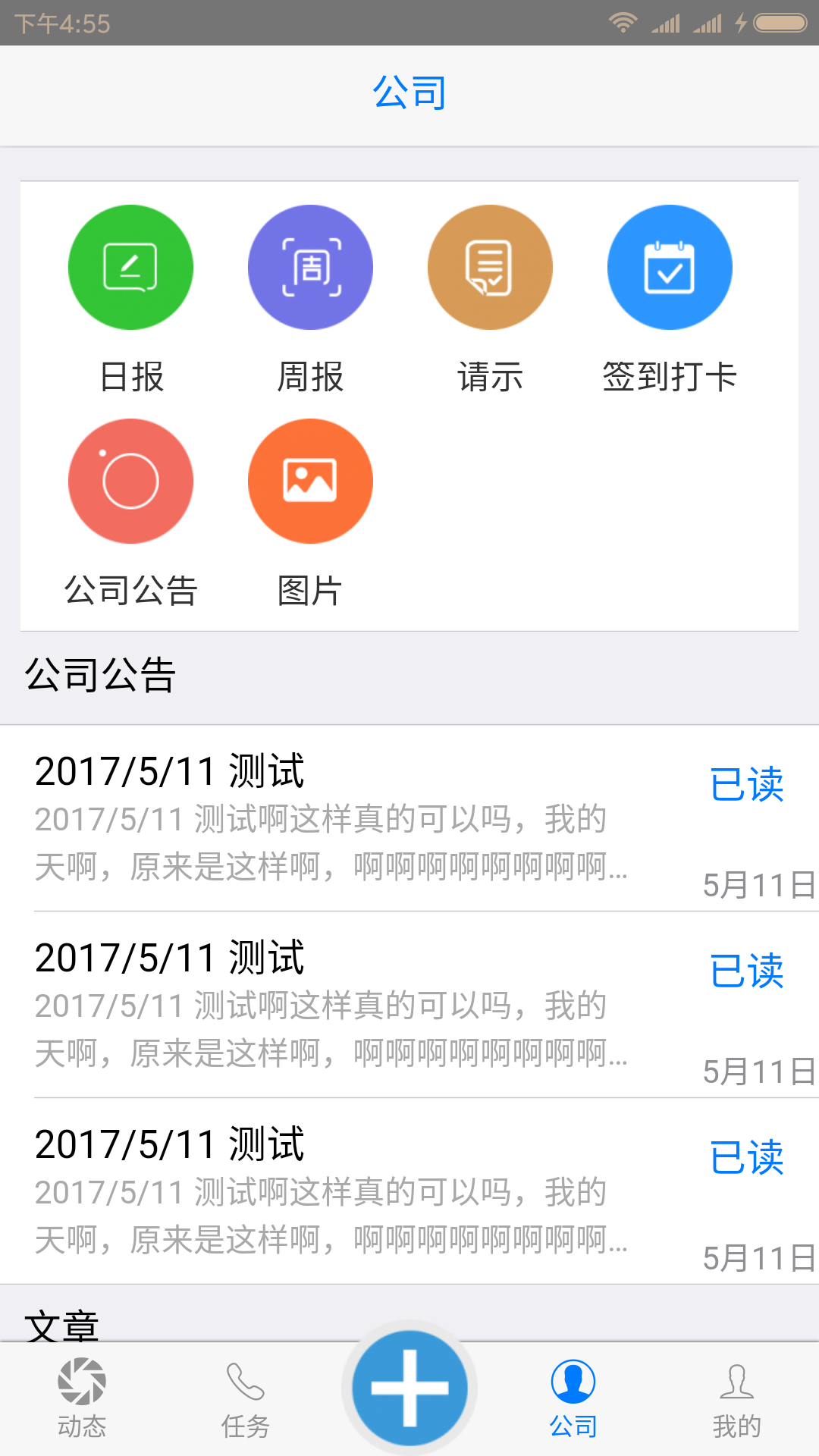
Task: Tap the blue plus button
Action: click(409, 1389)
